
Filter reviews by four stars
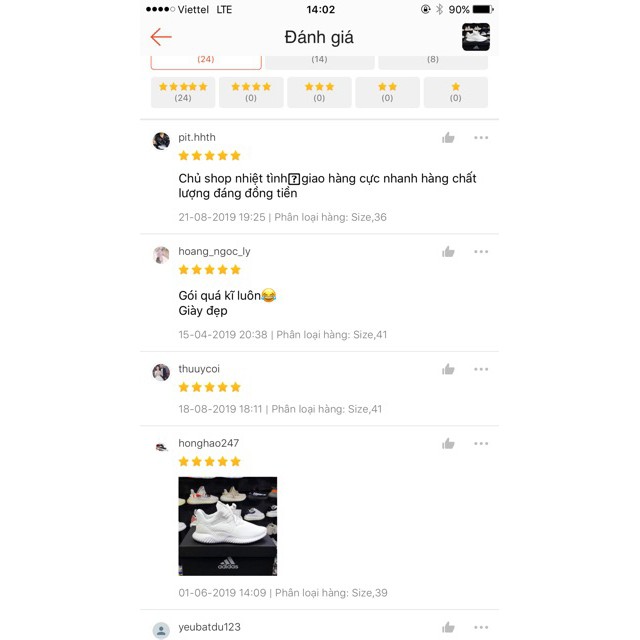coord(251,92)
